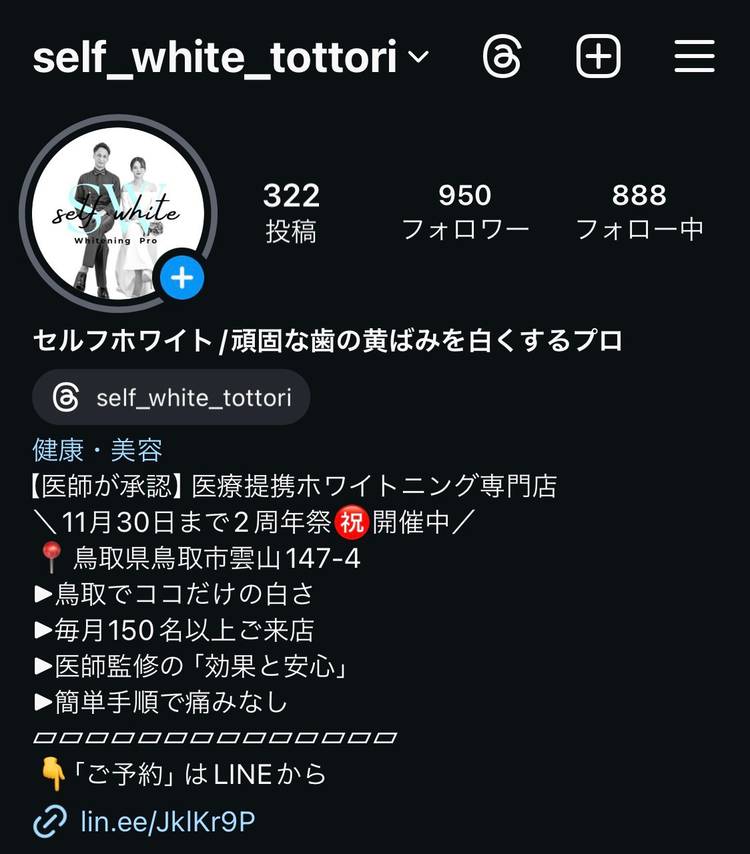Add a story via the profile picture plus badge
Image resolution: width=750 pixels, height=854 pixels.
(x=181, y=278)
